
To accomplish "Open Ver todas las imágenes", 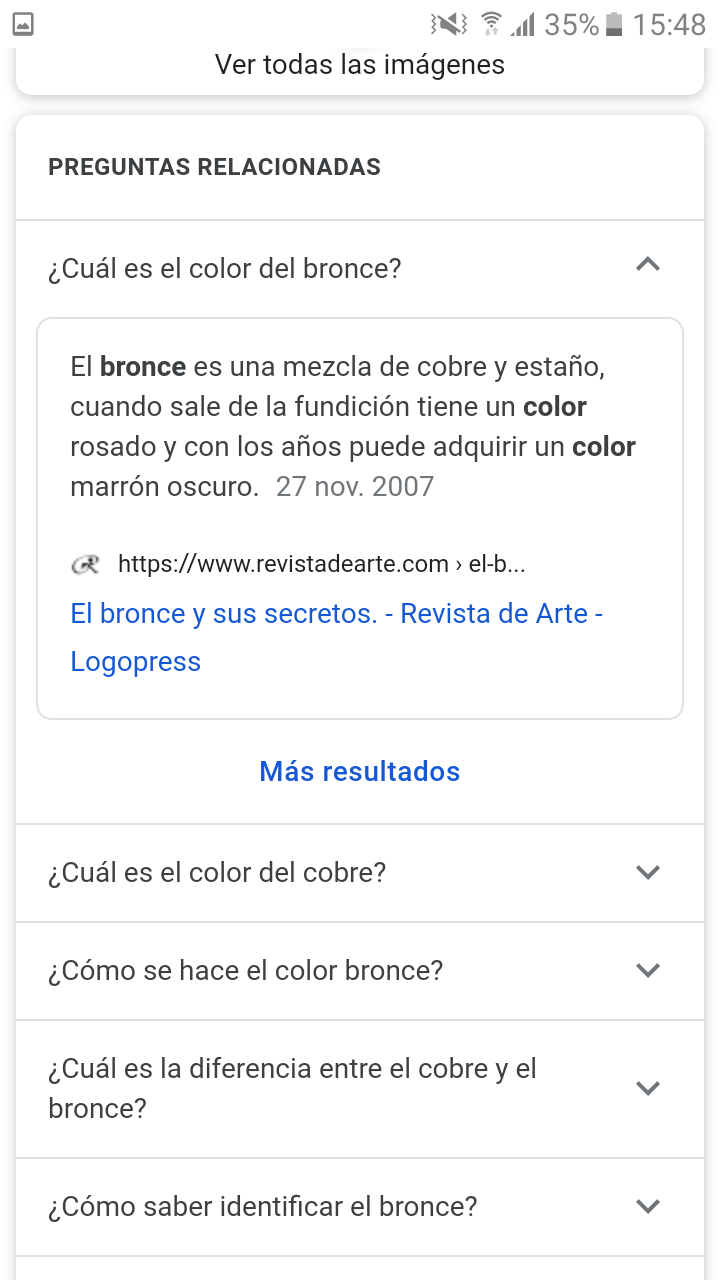I will (360, 66).
